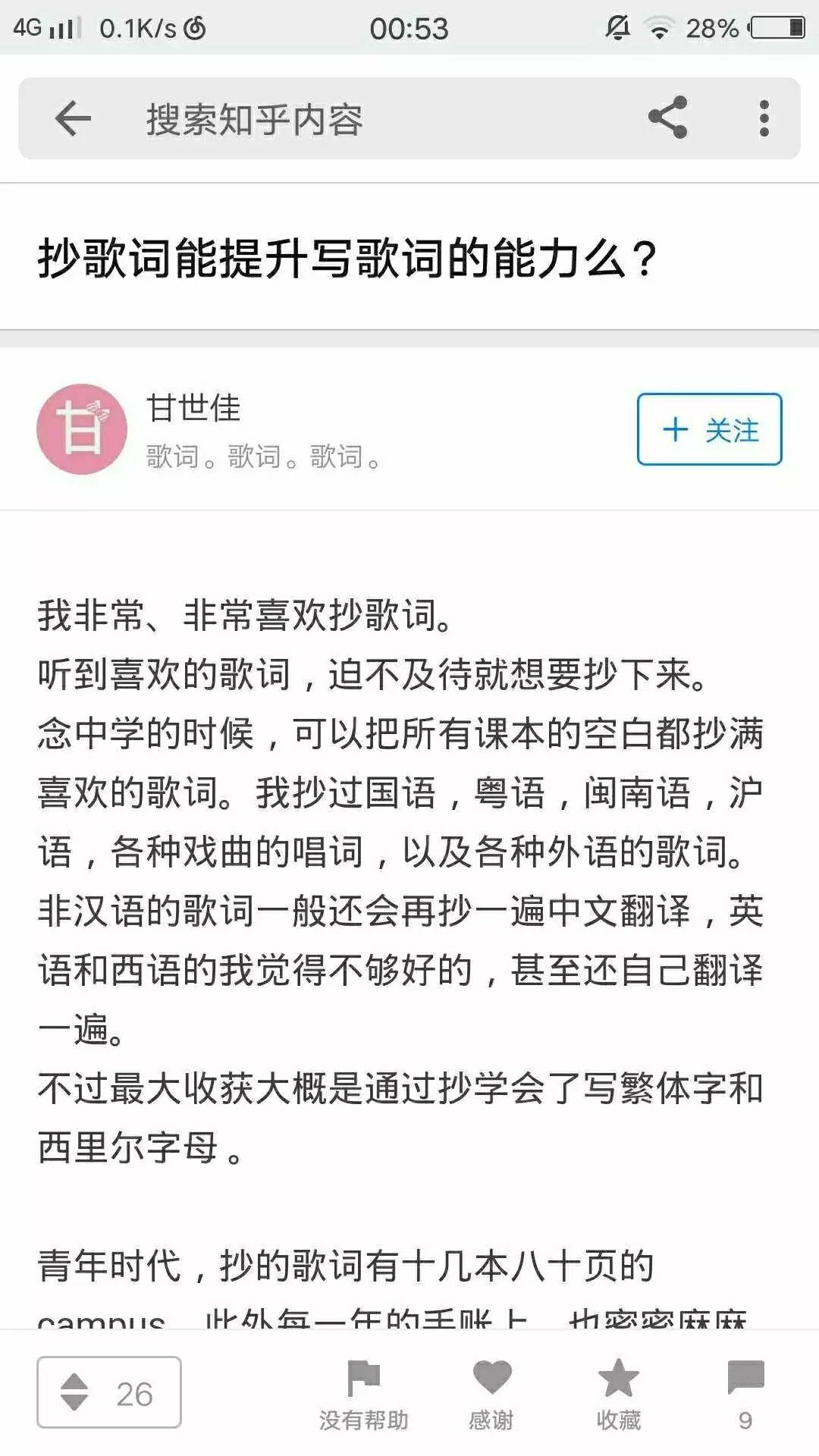Open 甘世佳's profile avatar

click(82, 429)
